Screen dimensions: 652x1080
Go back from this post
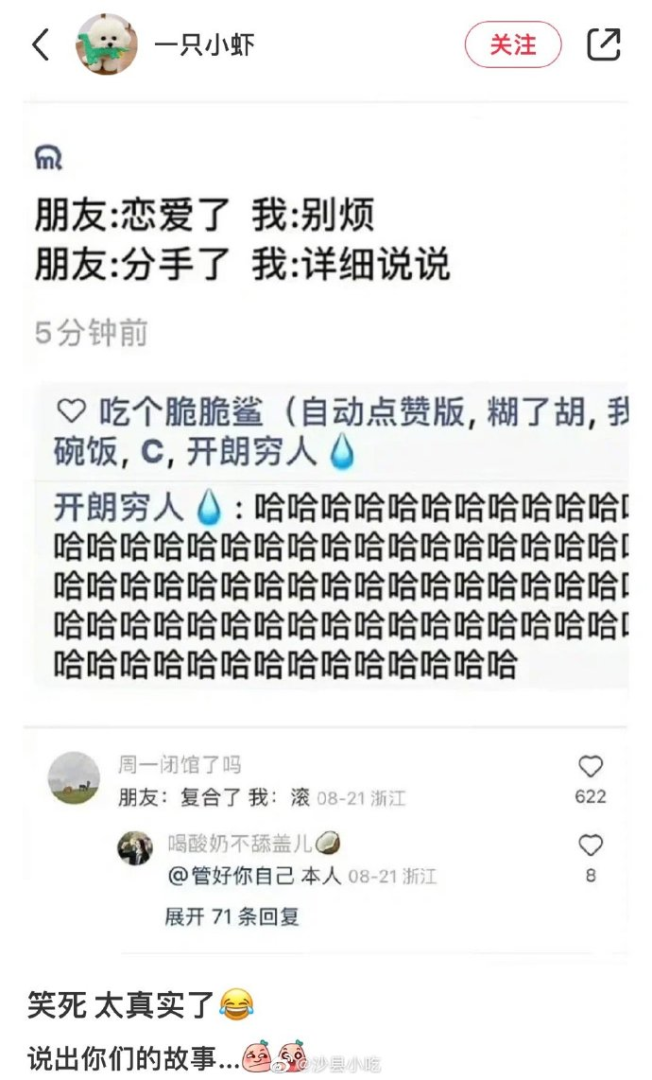click(x=40, y=45)
